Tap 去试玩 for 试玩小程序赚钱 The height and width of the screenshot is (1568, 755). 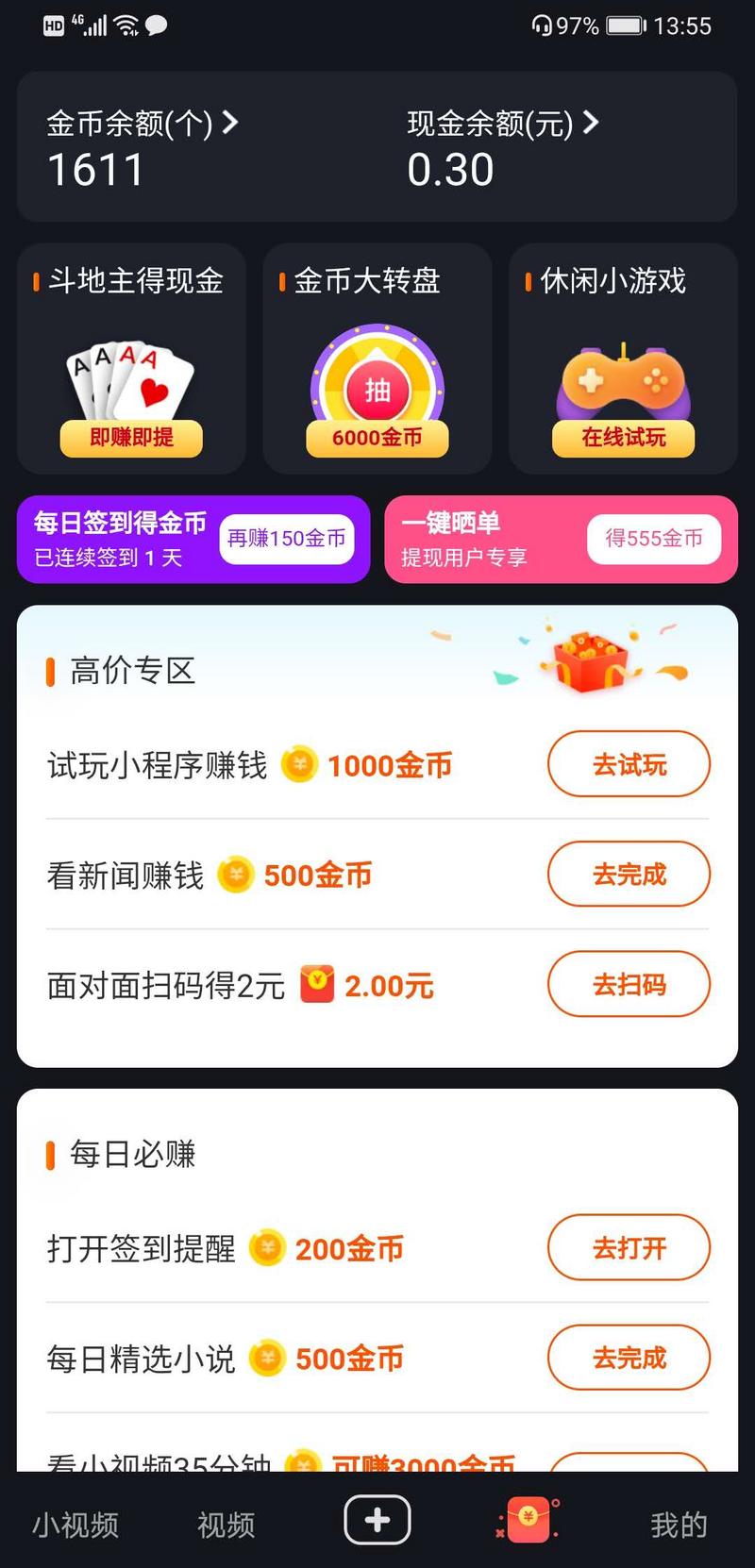[629, 764]
